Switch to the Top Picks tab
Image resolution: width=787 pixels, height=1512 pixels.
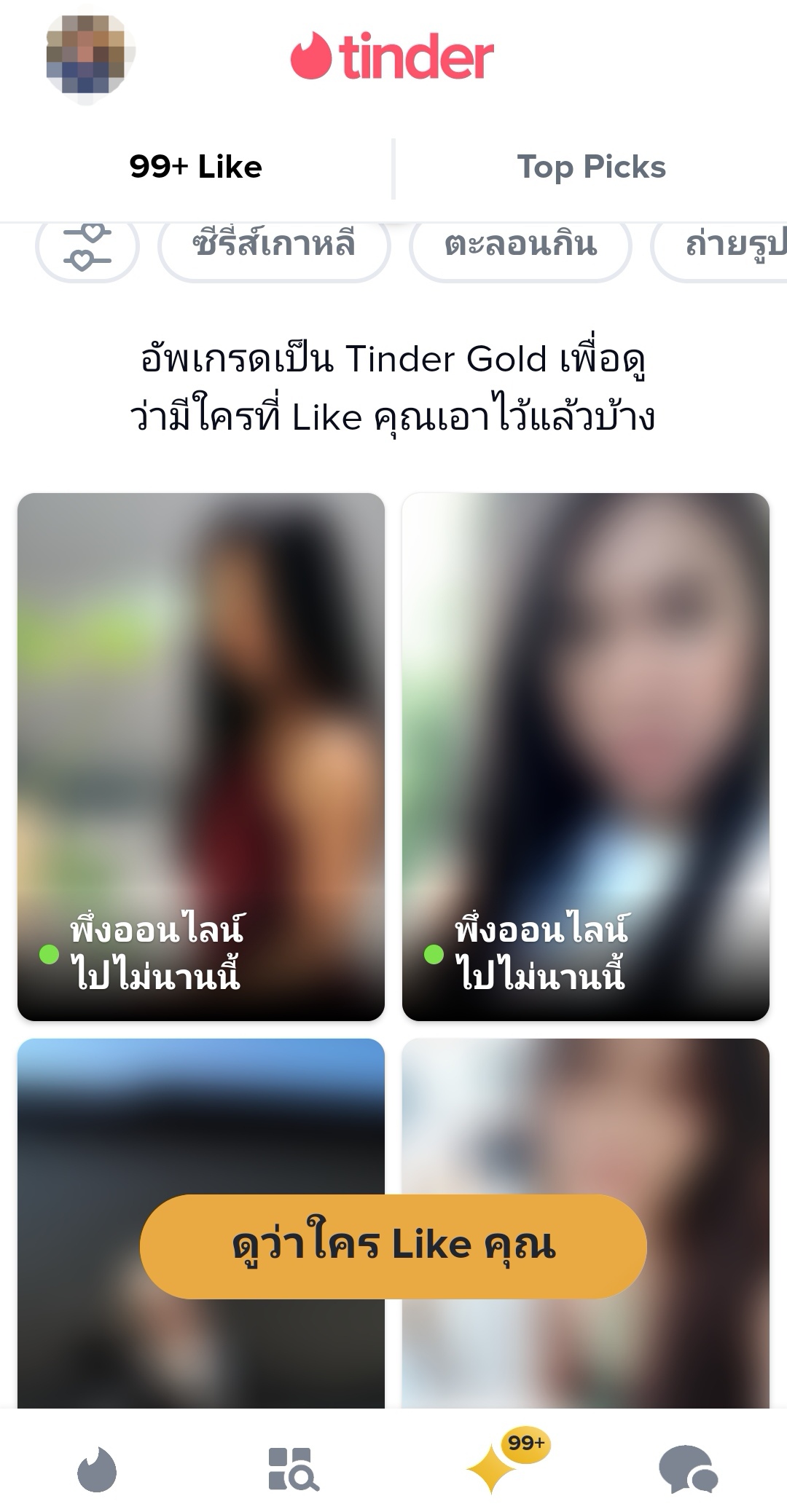click(591, 168)
